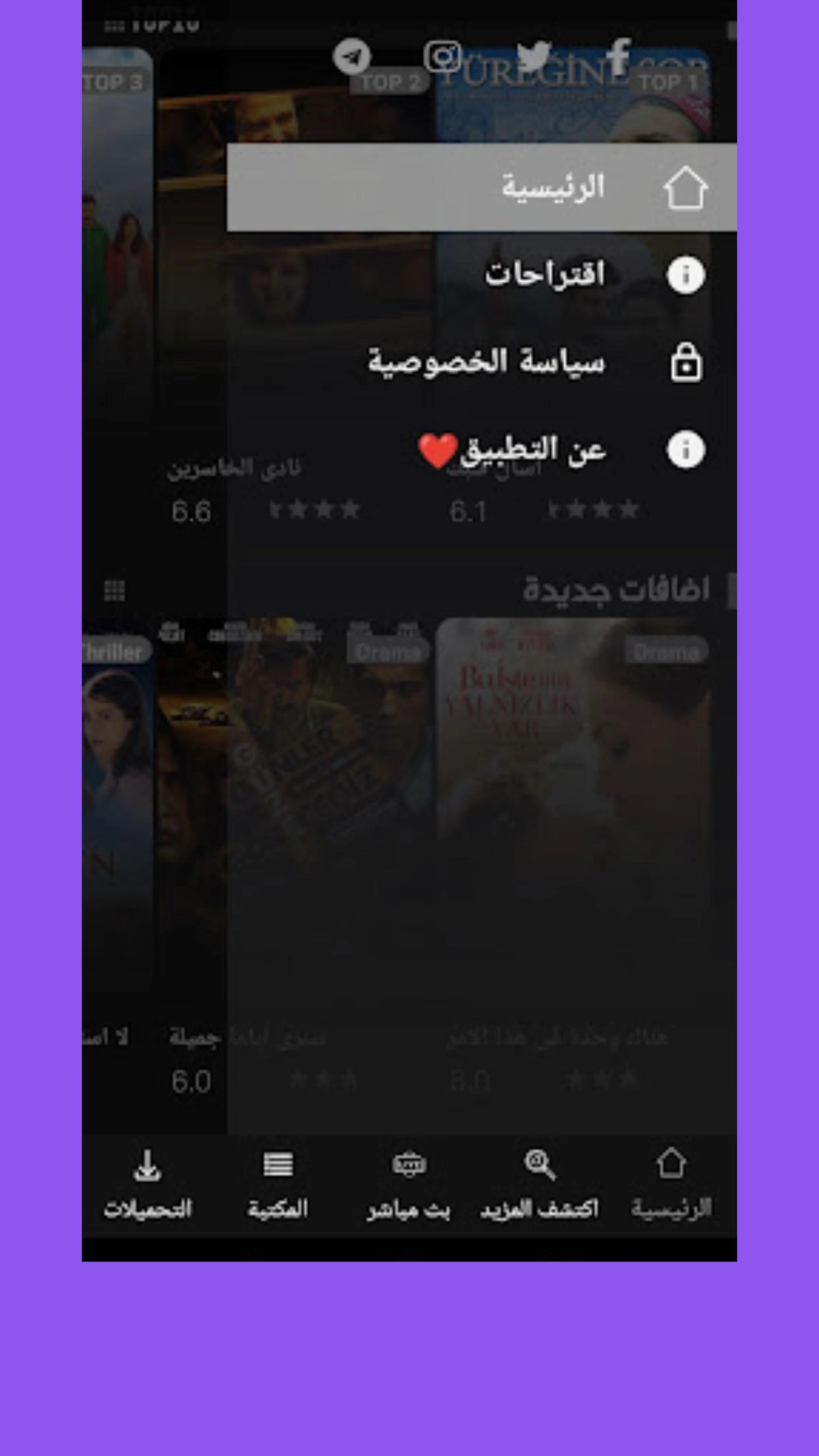Open the Instagram page icon

pyautogui.click(x=442, y=56)
